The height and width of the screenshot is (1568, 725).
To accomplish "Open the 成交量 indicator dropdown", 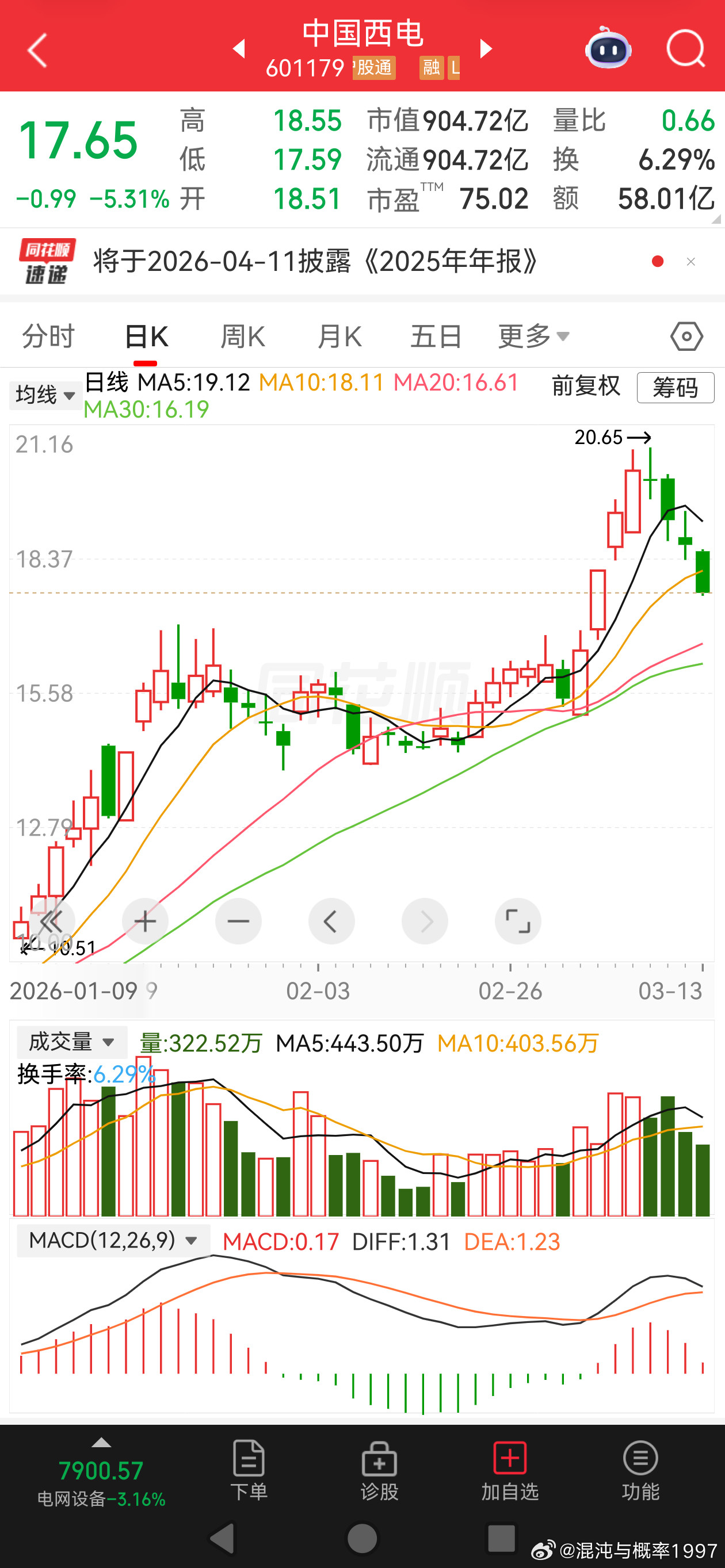I will [72, 1042].
